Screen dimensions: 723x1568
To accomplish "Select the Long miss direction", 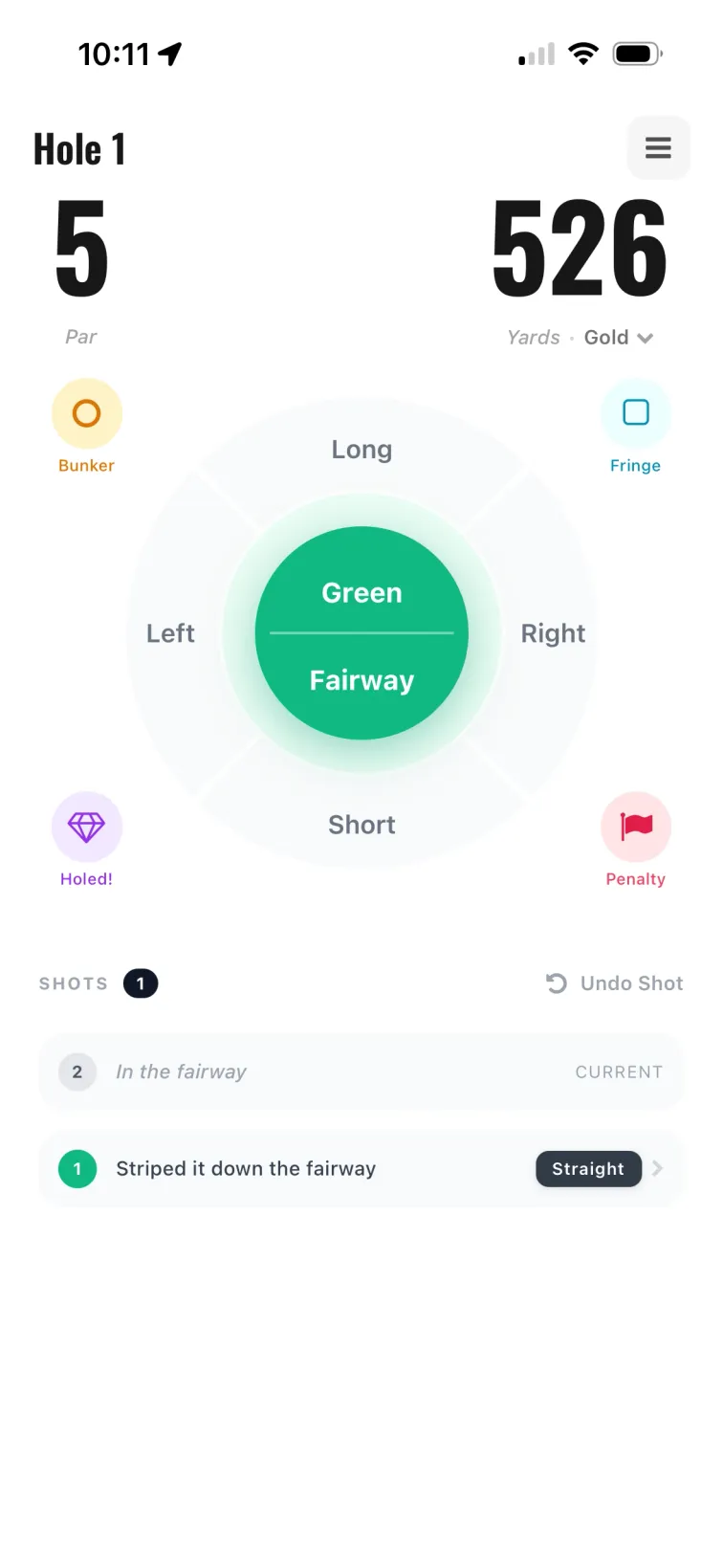I will point(361,449).
